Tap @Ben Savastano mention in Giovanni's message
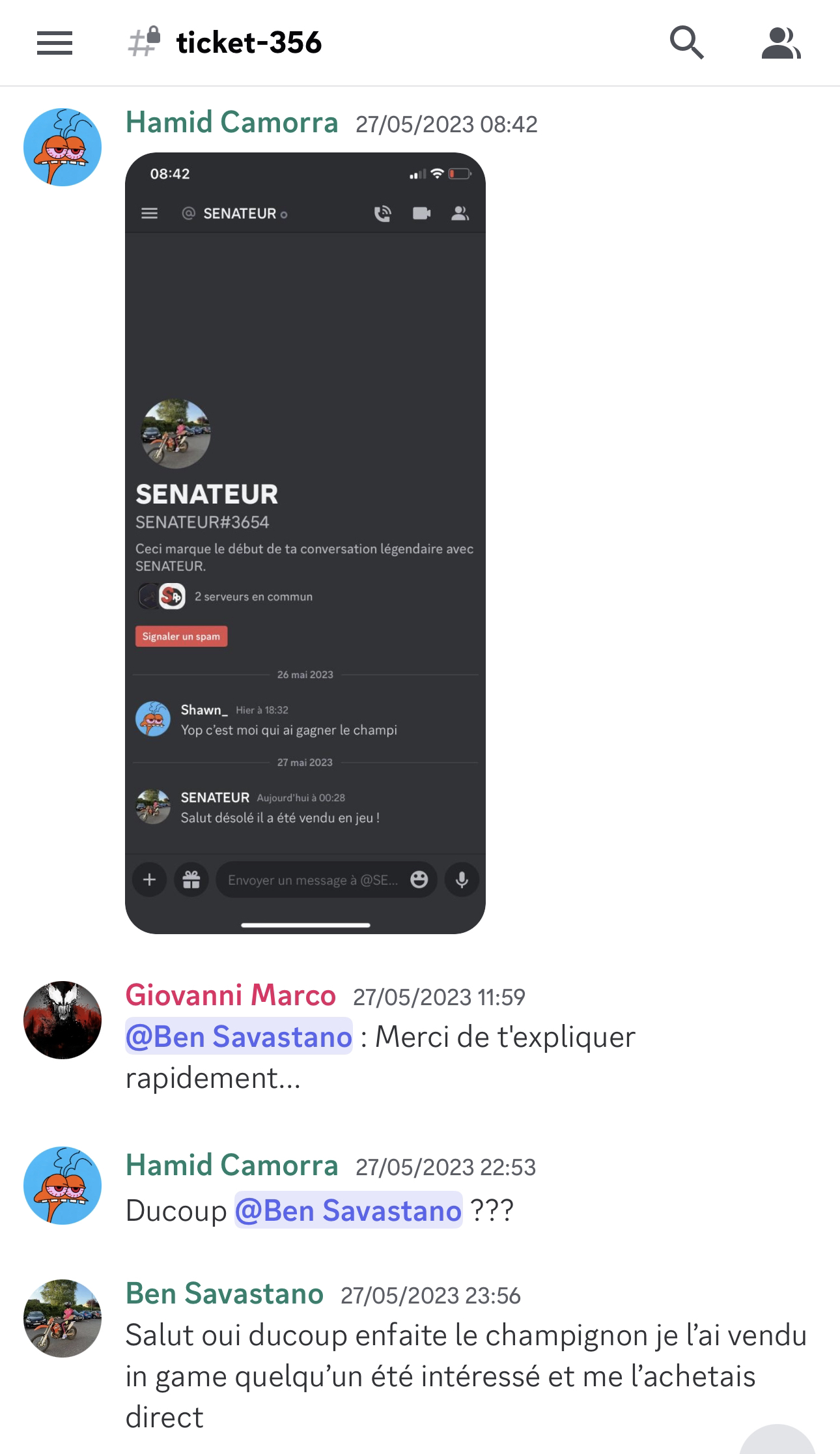The width and height of the screenshot is (840, 1454). click(239, 1036)
